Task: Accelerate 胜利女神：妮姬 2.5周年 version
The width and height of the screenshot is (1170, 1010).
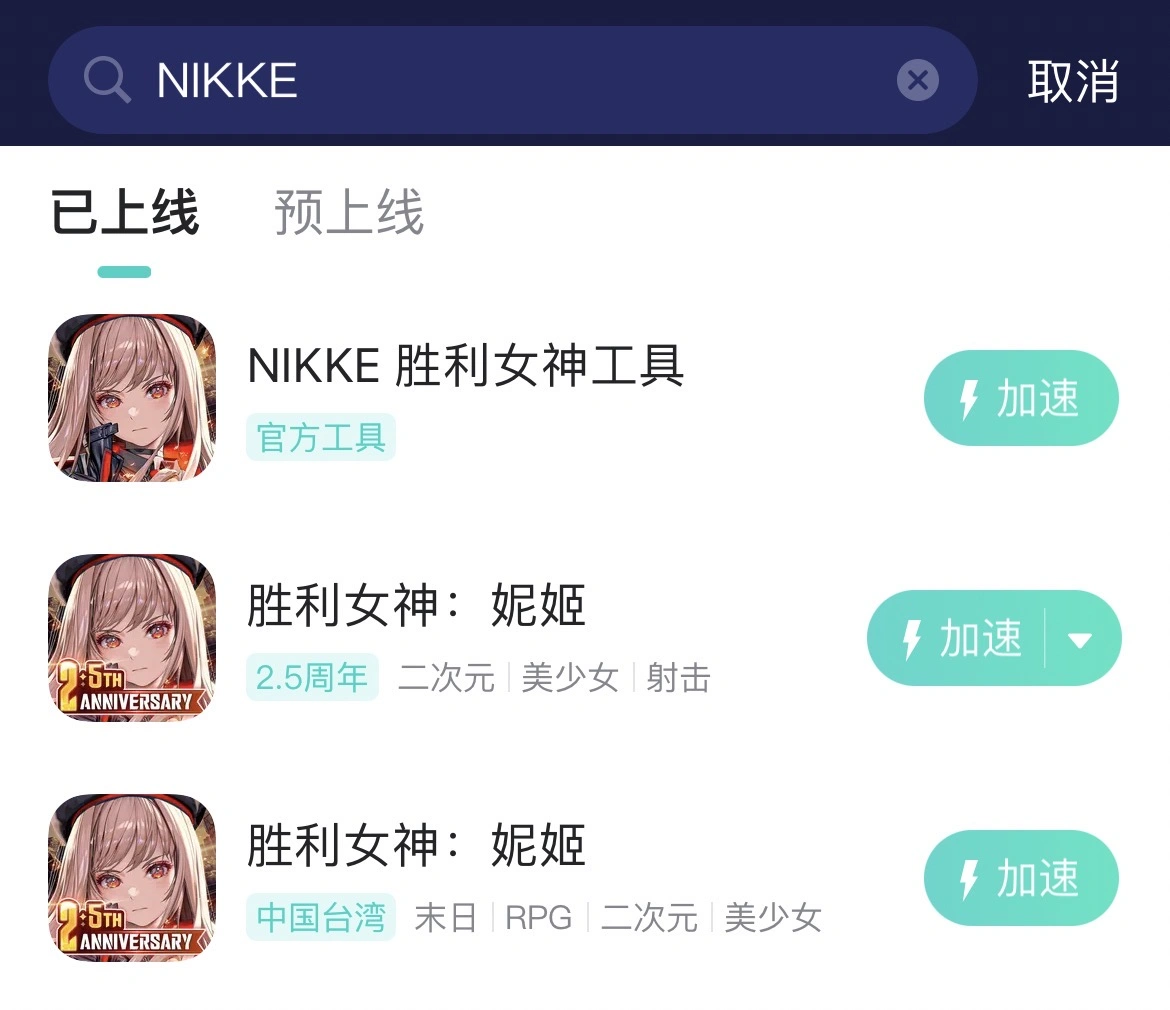Action: click(x=956, y=638)
